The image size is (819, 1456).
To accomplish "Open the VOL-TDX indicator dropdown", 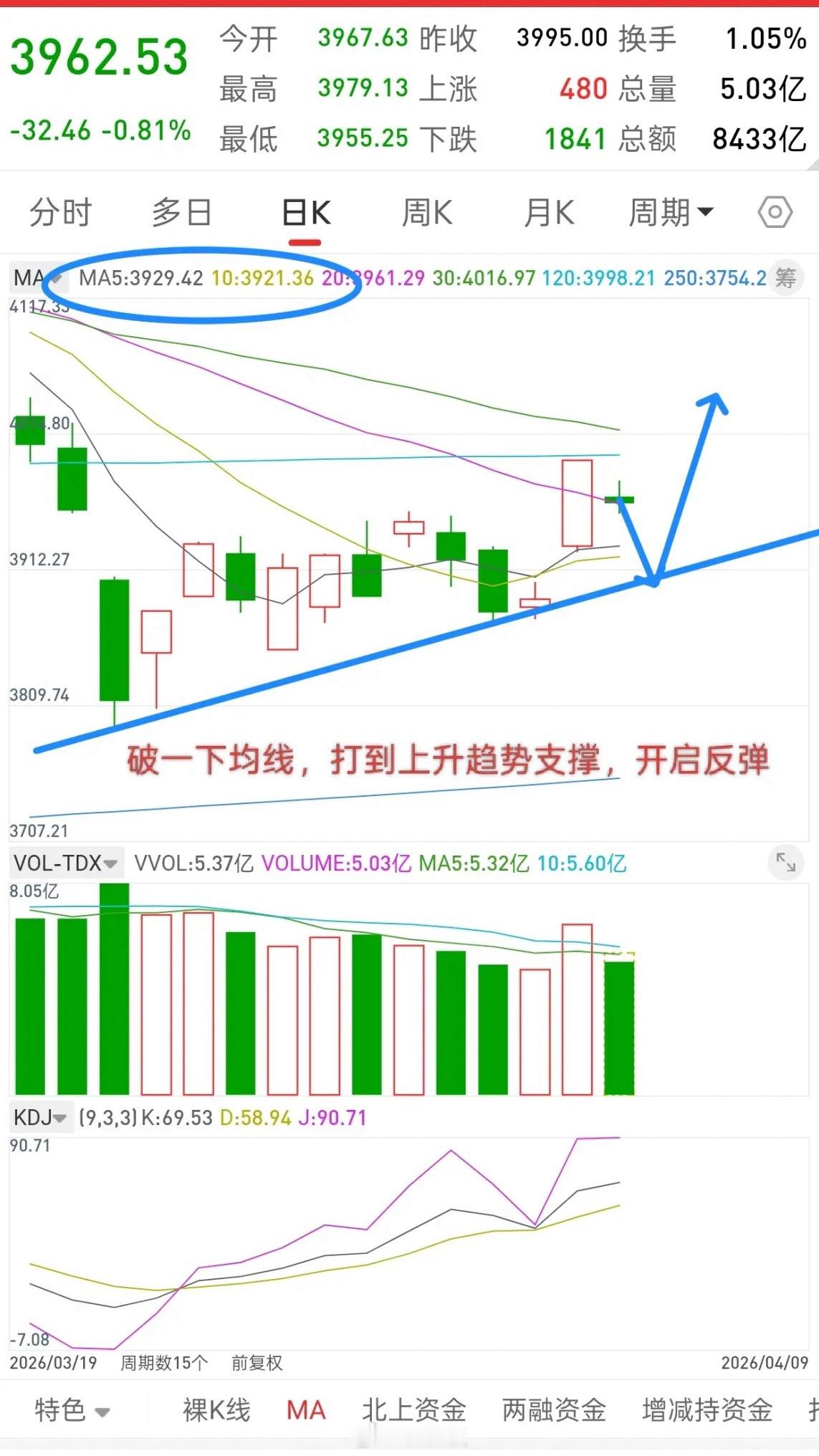I will 63,863.
